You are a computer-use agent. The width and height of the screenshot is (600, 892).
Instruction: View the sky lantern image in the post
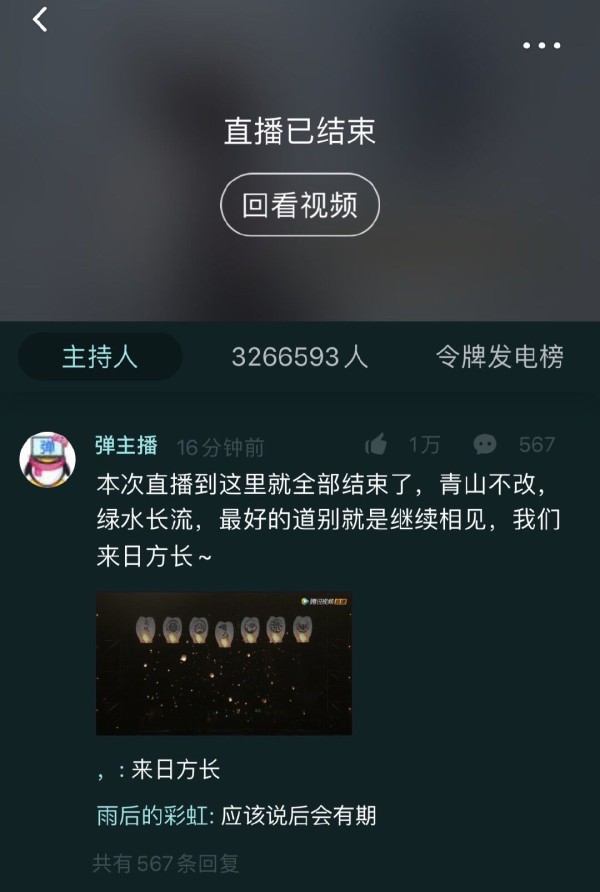pos(224,664)
